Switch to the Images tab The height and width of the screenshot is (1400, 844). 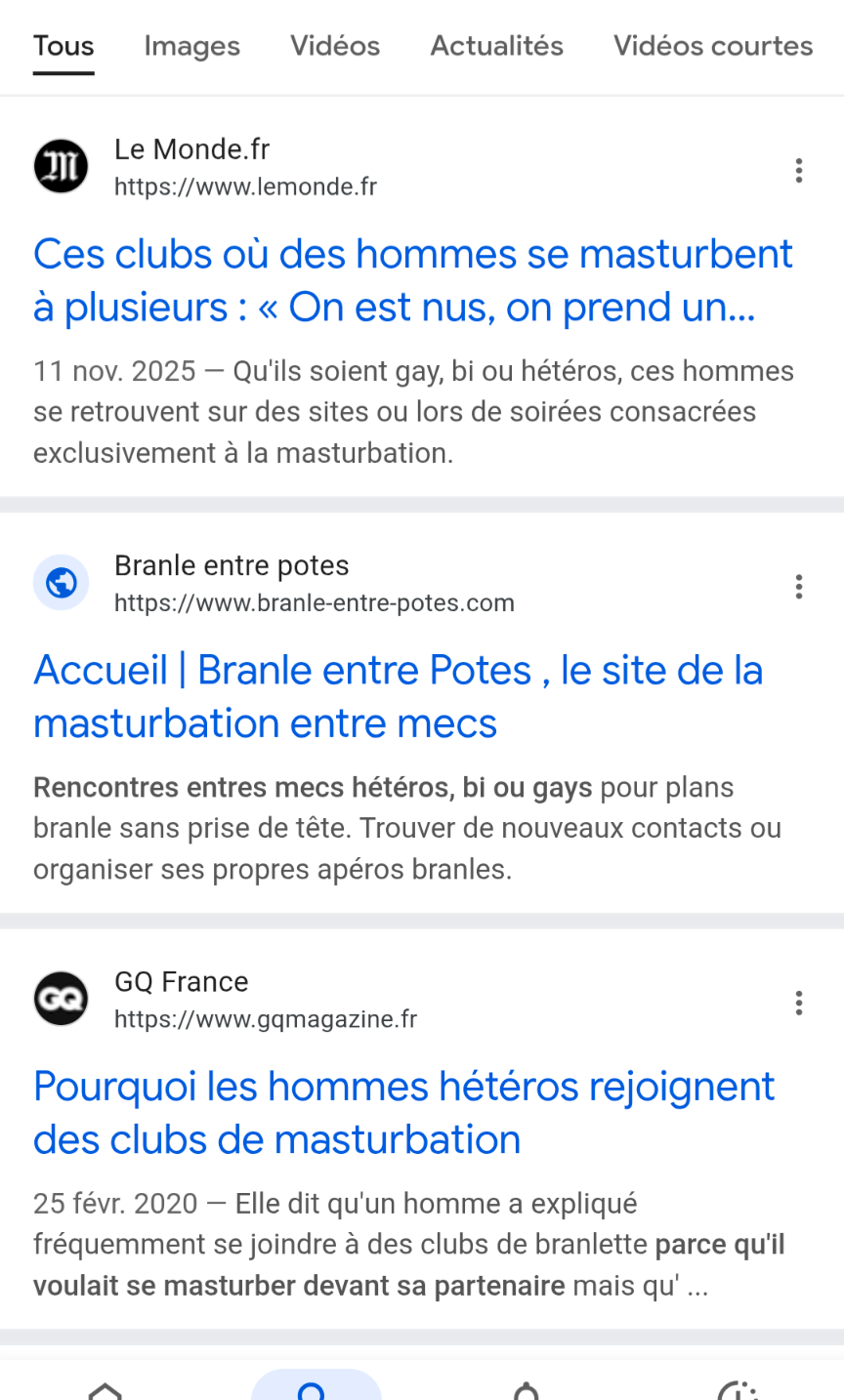[x=191, y=46]
